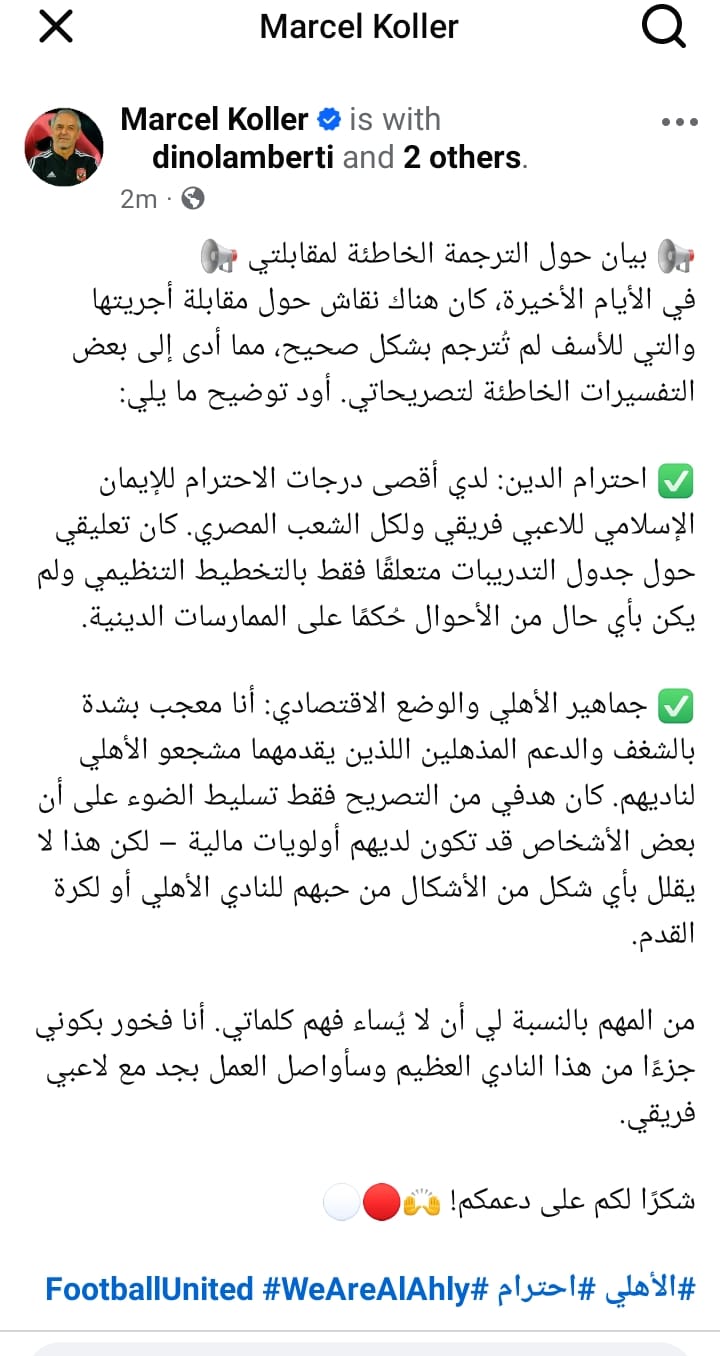The height and width of the screenshot is (1356, 720).
Task: Close the Marcel Koller post view
Action: tap(55, 27)
